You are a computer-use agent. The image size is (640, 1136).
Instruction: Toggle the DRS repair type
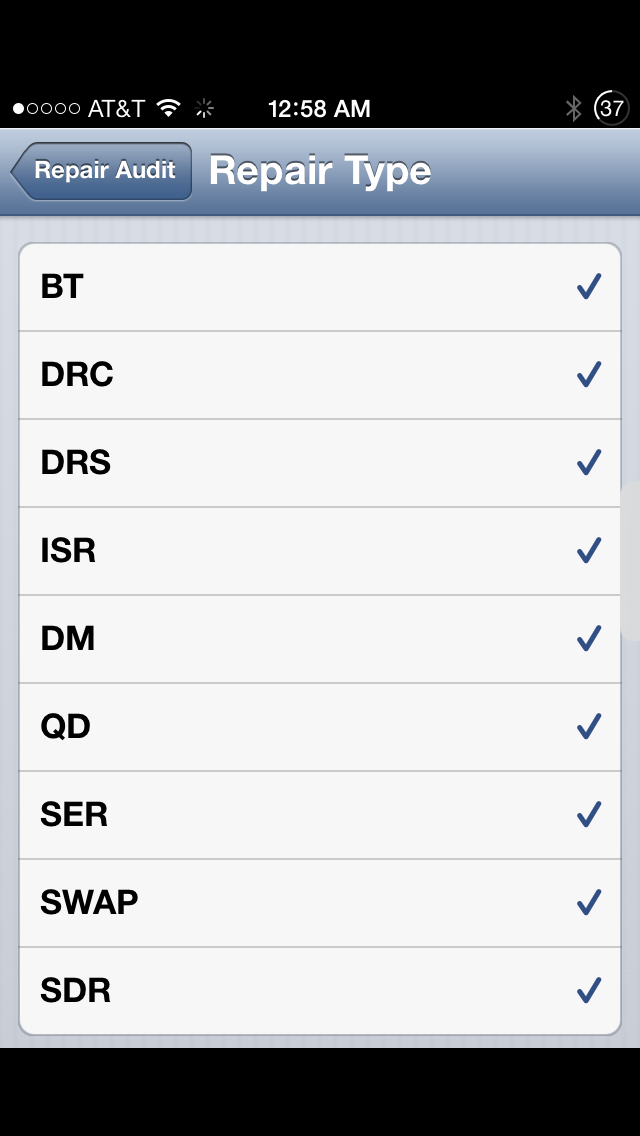click(320, 463)
